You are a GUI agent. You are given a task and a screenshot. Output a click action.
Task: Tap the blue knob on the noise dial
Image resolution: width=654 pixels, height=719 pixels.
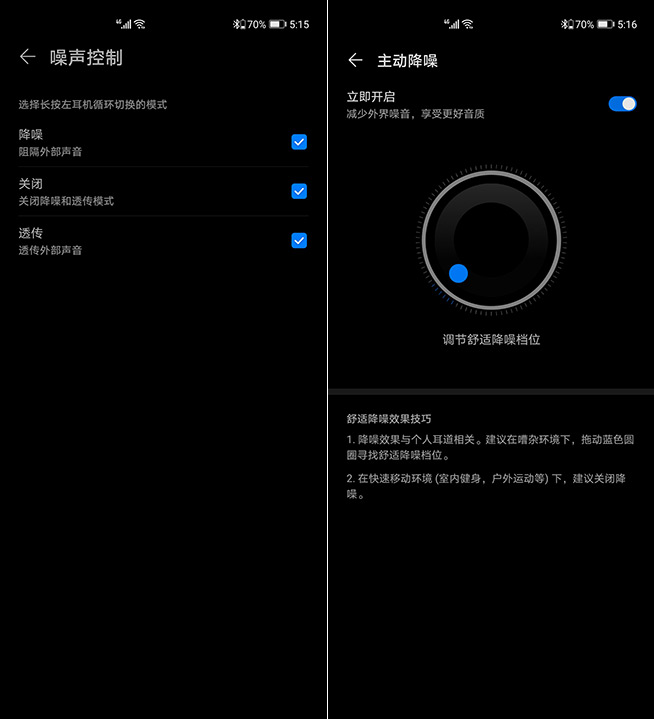click(x=459, y=273)
